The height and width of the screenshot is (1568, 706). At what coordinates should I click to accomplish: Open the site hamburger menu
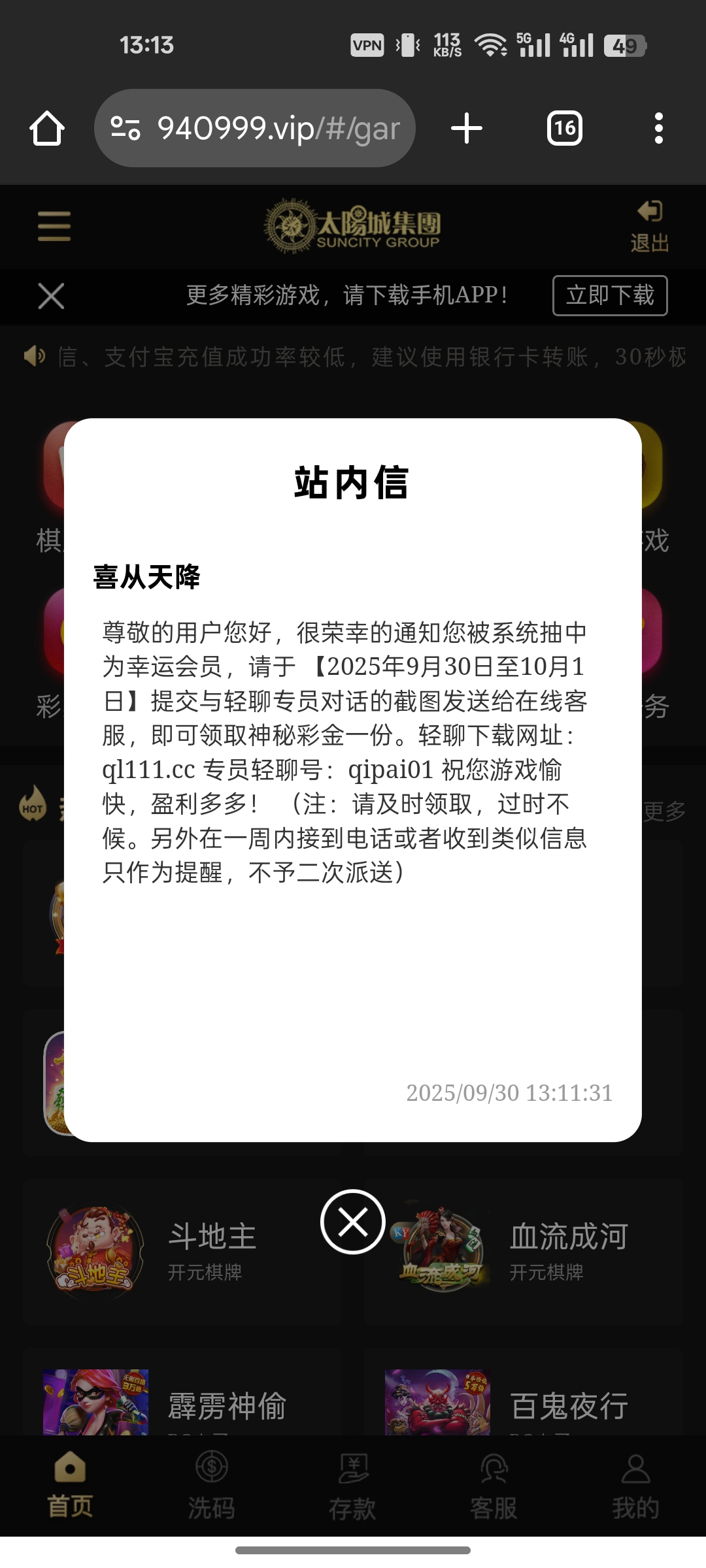coord(54,226)
